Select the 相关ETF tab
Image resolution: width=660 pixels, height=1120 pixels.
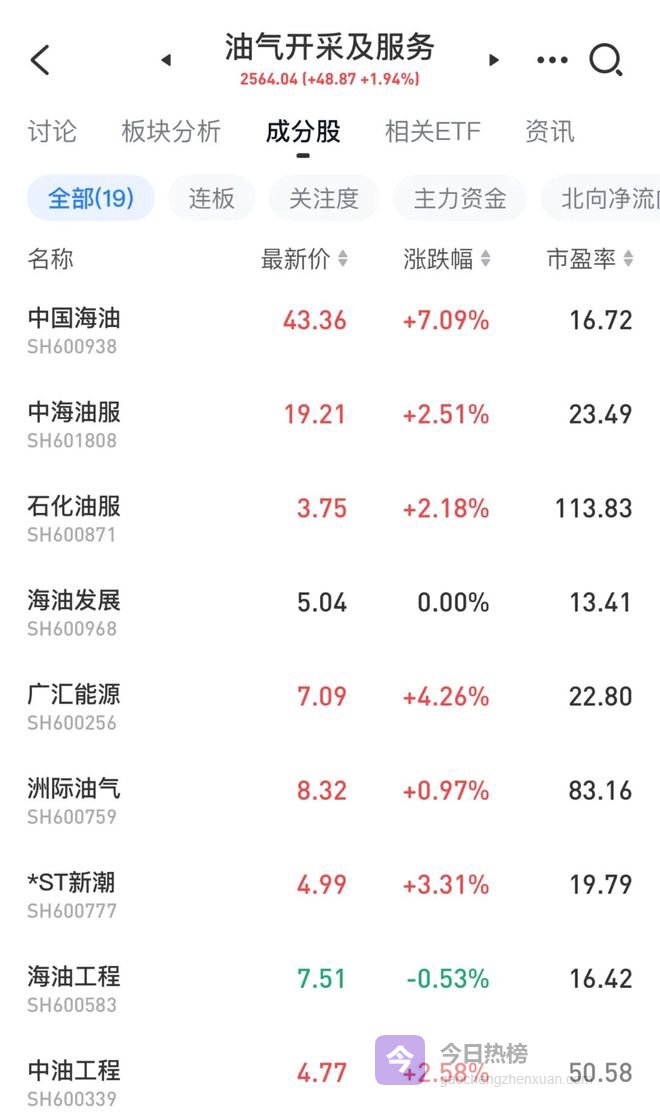tap(433, 131)
